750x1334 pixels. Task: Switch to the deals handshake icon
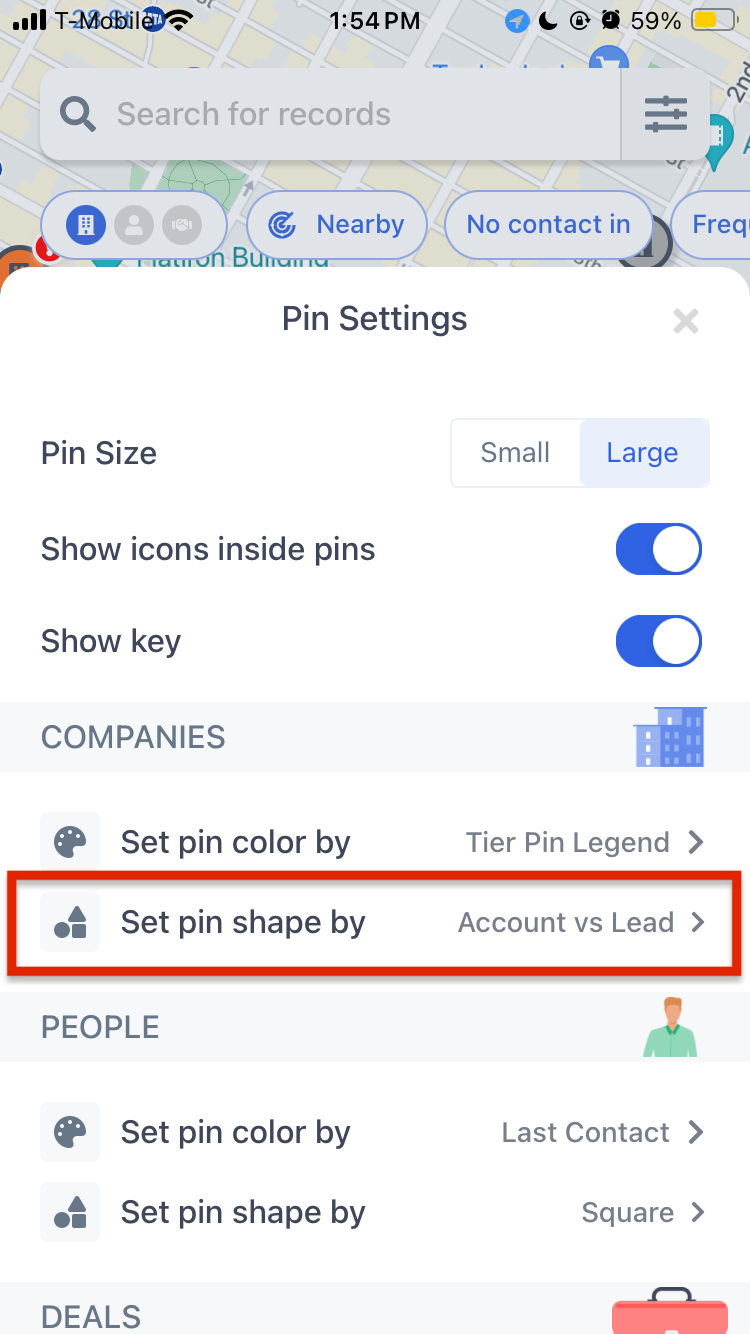(x=181, y=225)
